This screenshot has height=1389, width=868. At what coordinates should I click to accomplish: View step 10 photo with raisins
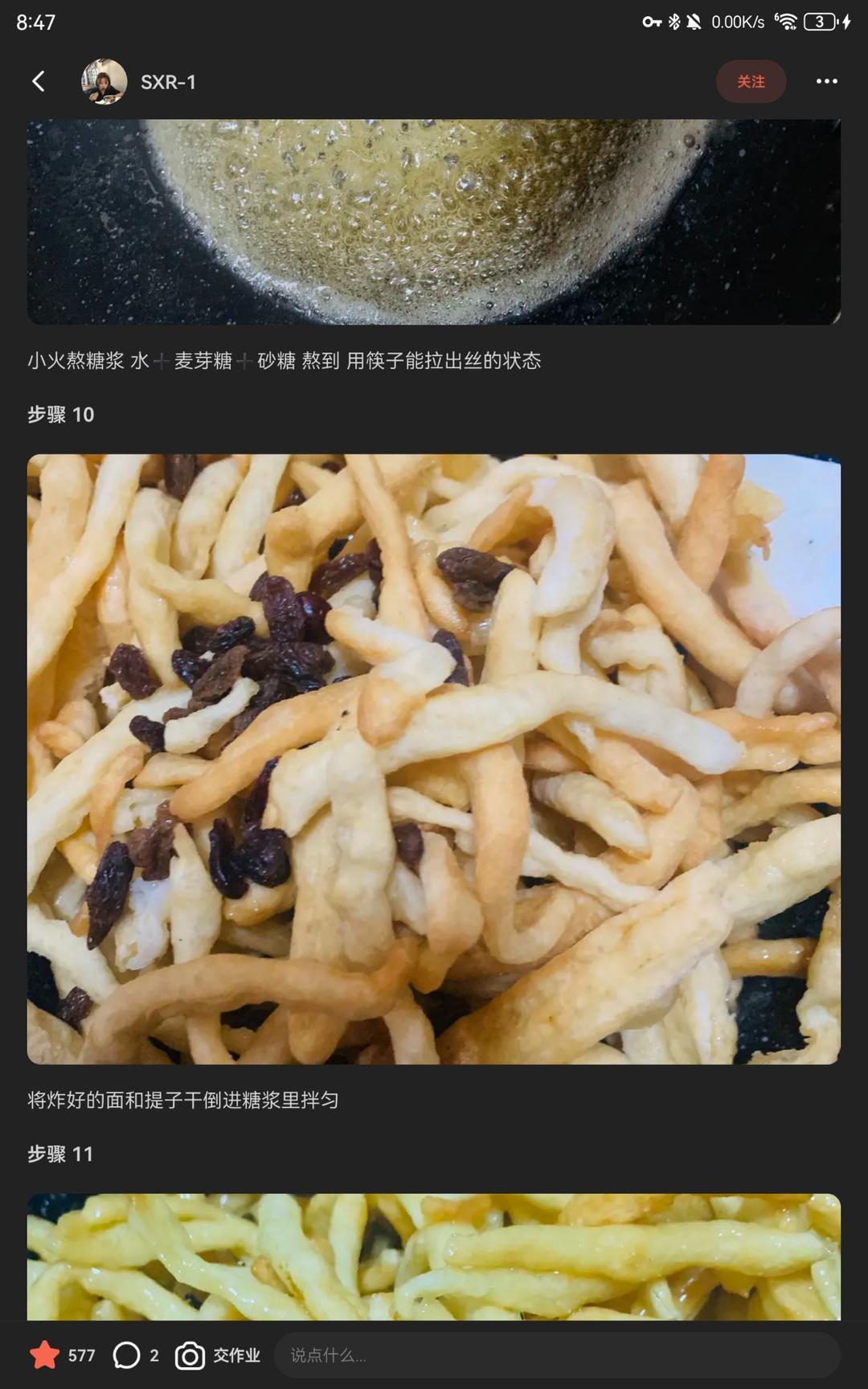coord(434,759)
